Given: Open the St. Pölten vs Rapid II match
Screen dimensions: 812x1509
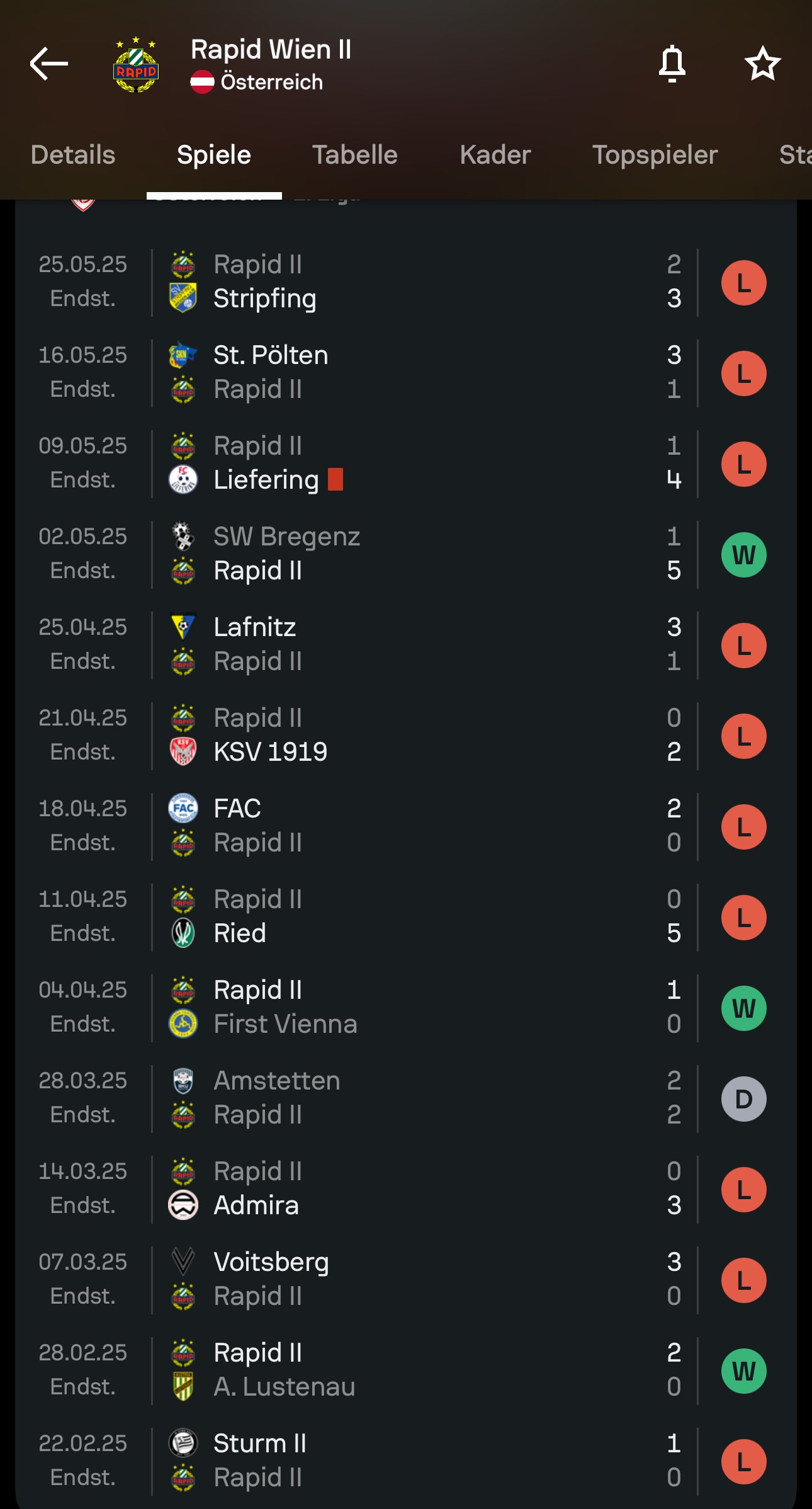Looking at the screenshot, I should tap(406, 373).
